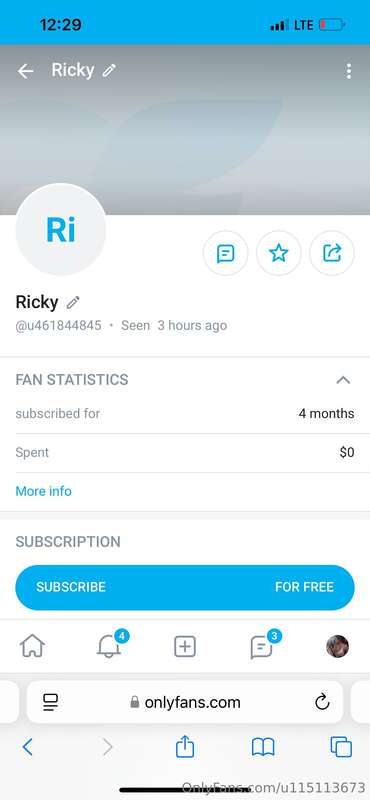
Task: Open the notifications bell
Action: pos(109,645)
